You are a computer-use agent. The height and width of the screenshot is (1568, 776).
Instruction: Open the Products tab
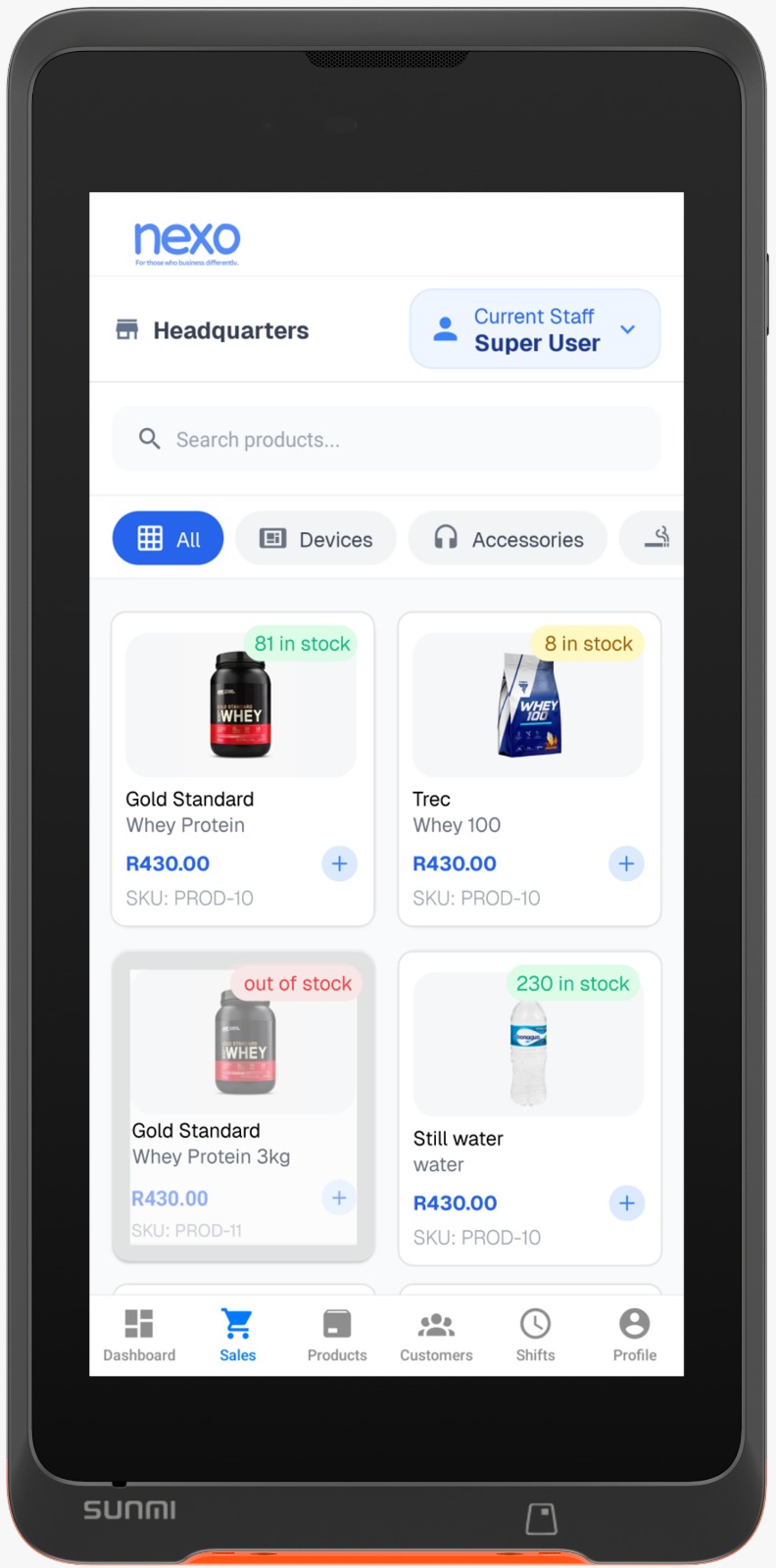(x=337, y=1335)
